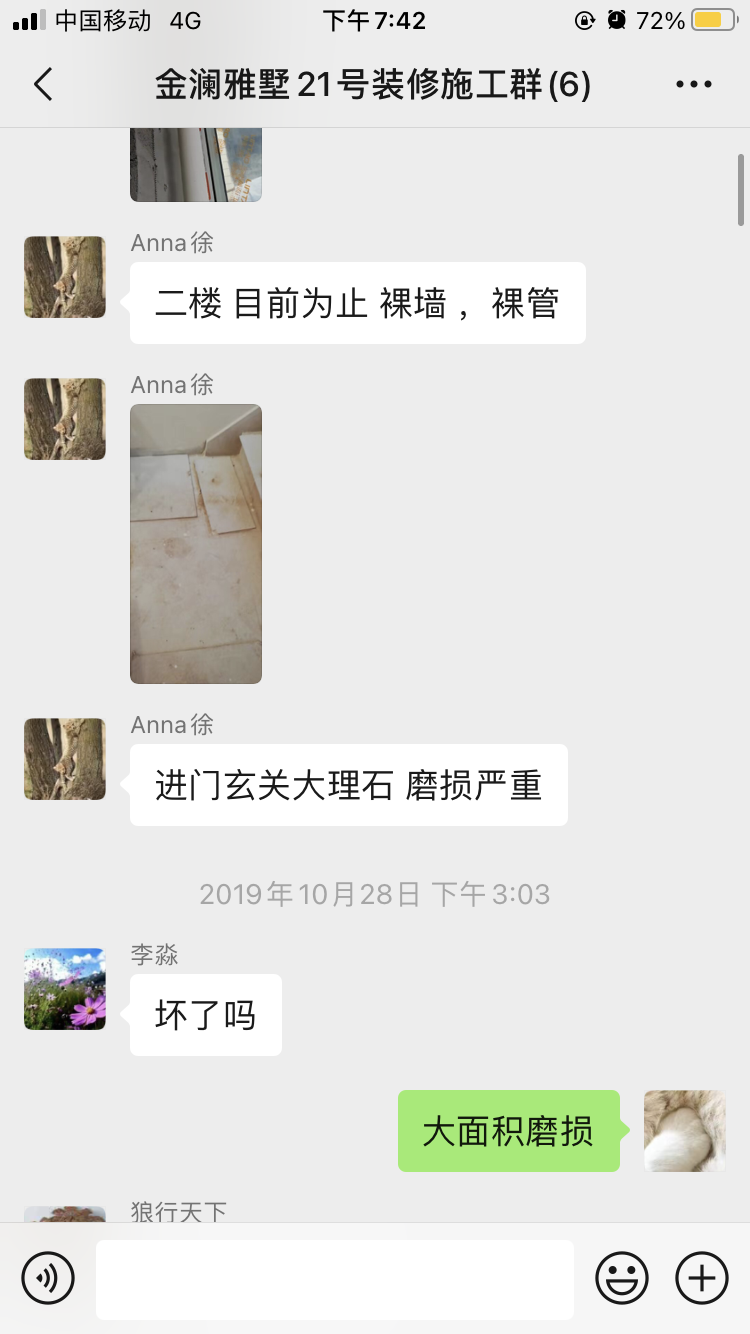The height and width of the screenshot is (1334, 750).
Task: Open Anna徐's avatar beside 进门玄关大理石 message
Action: click(65, 759)
